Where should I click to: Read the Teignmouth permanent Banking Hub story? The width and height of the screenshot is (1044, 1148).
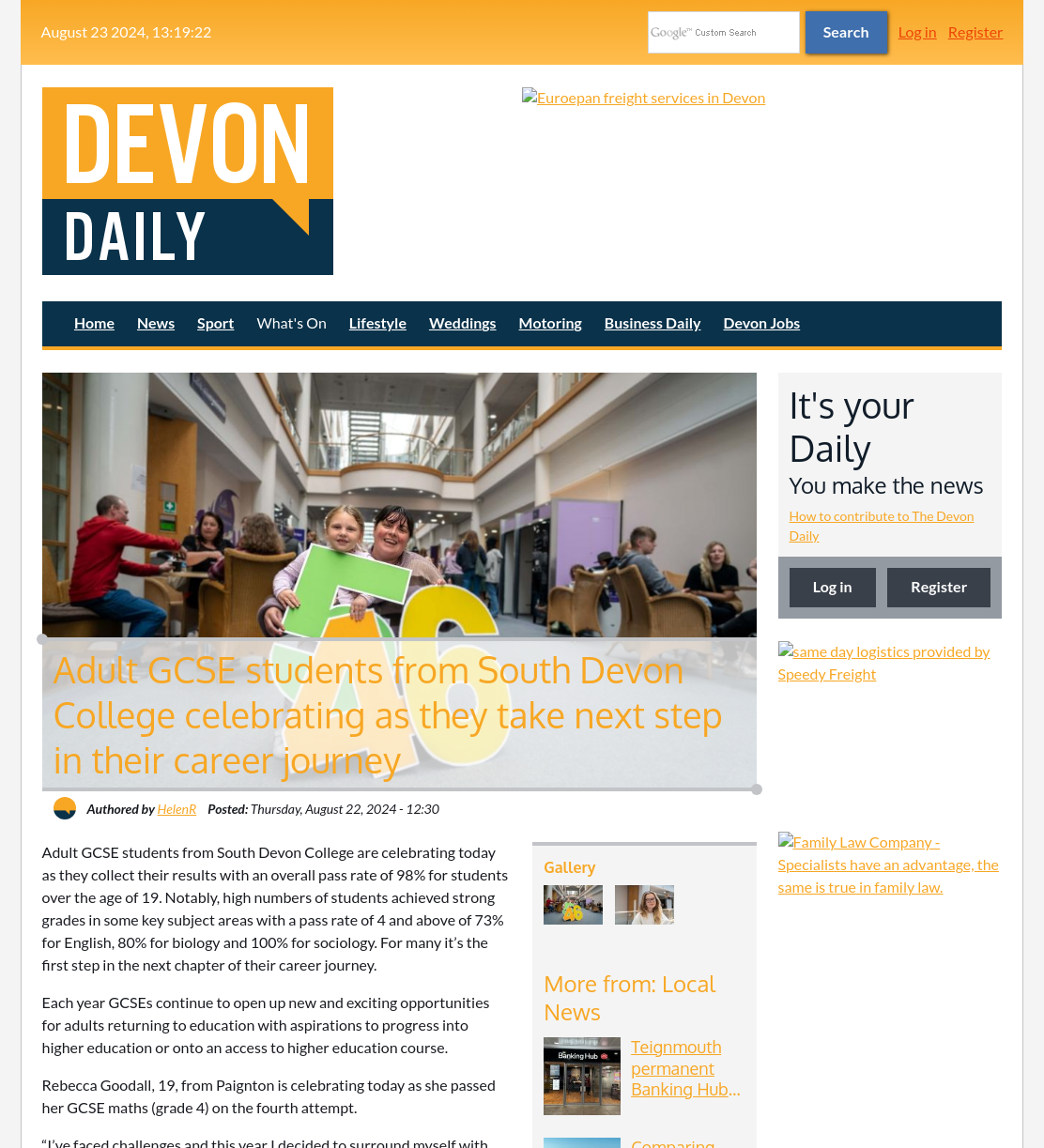(x=685, y=1068)
